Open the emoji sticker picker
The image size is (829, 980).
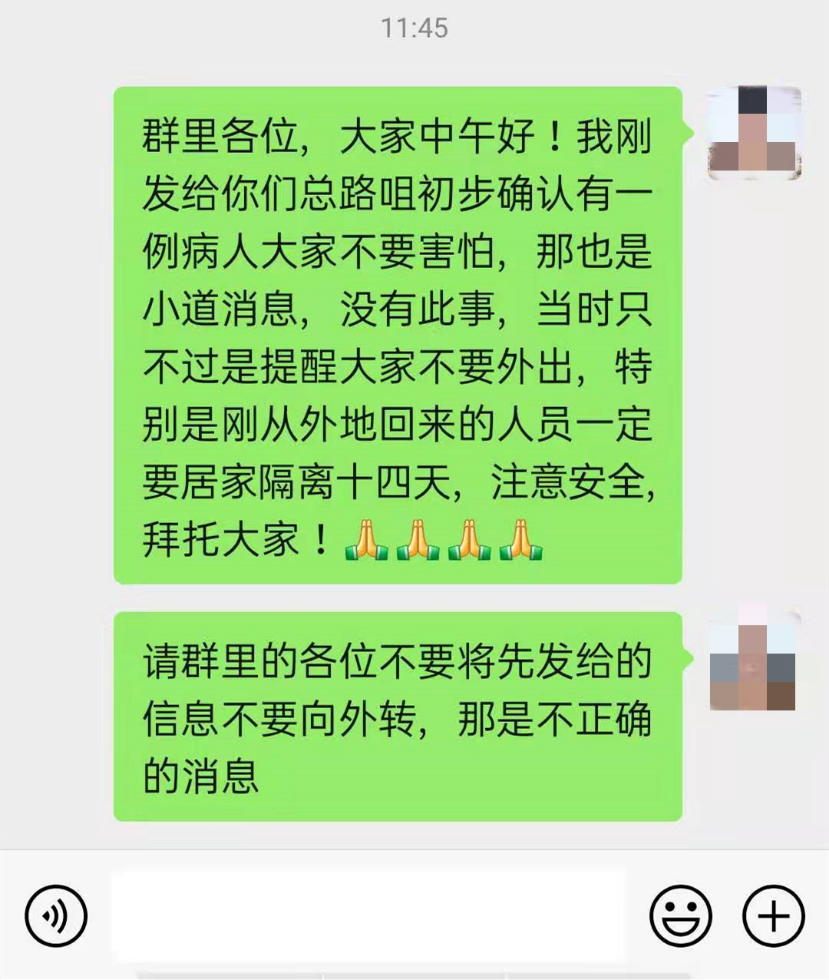click(x=681, y=916)
